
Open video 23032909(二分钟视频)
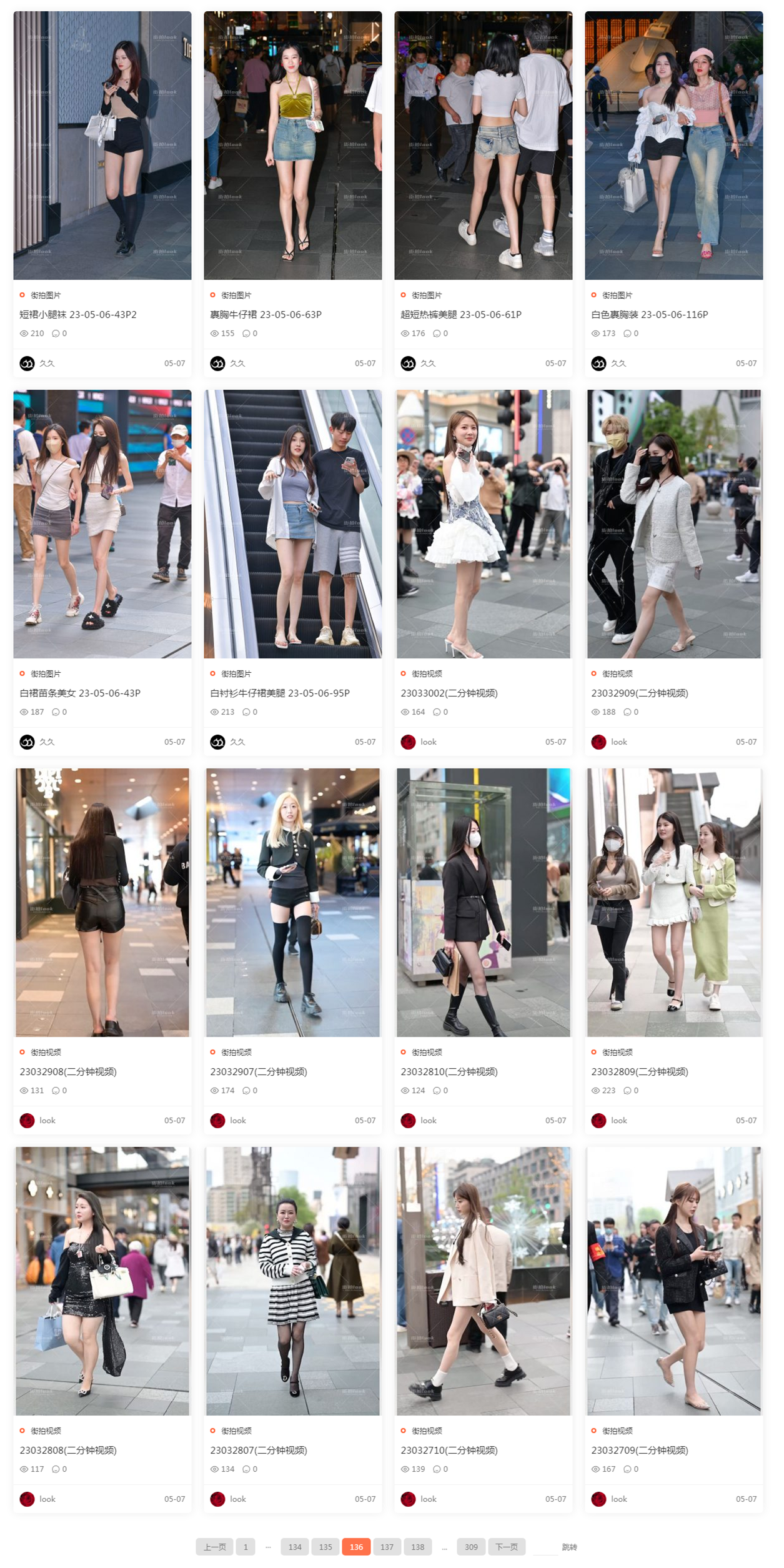(640, 693)
